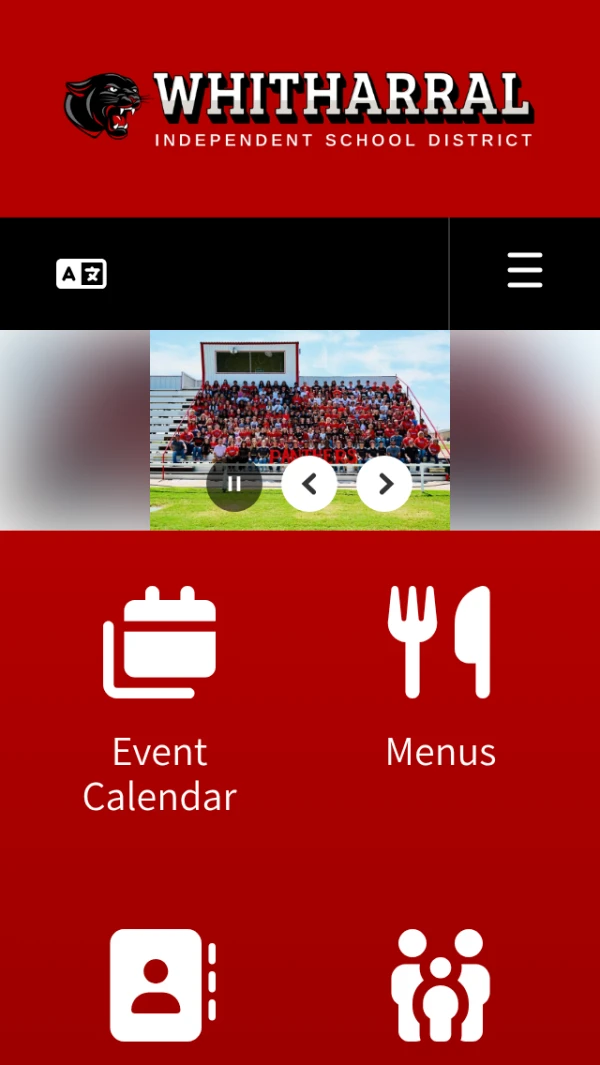Screen dimensions: 600x1065
Task: Open the Event Calendar
Action: 160,700
